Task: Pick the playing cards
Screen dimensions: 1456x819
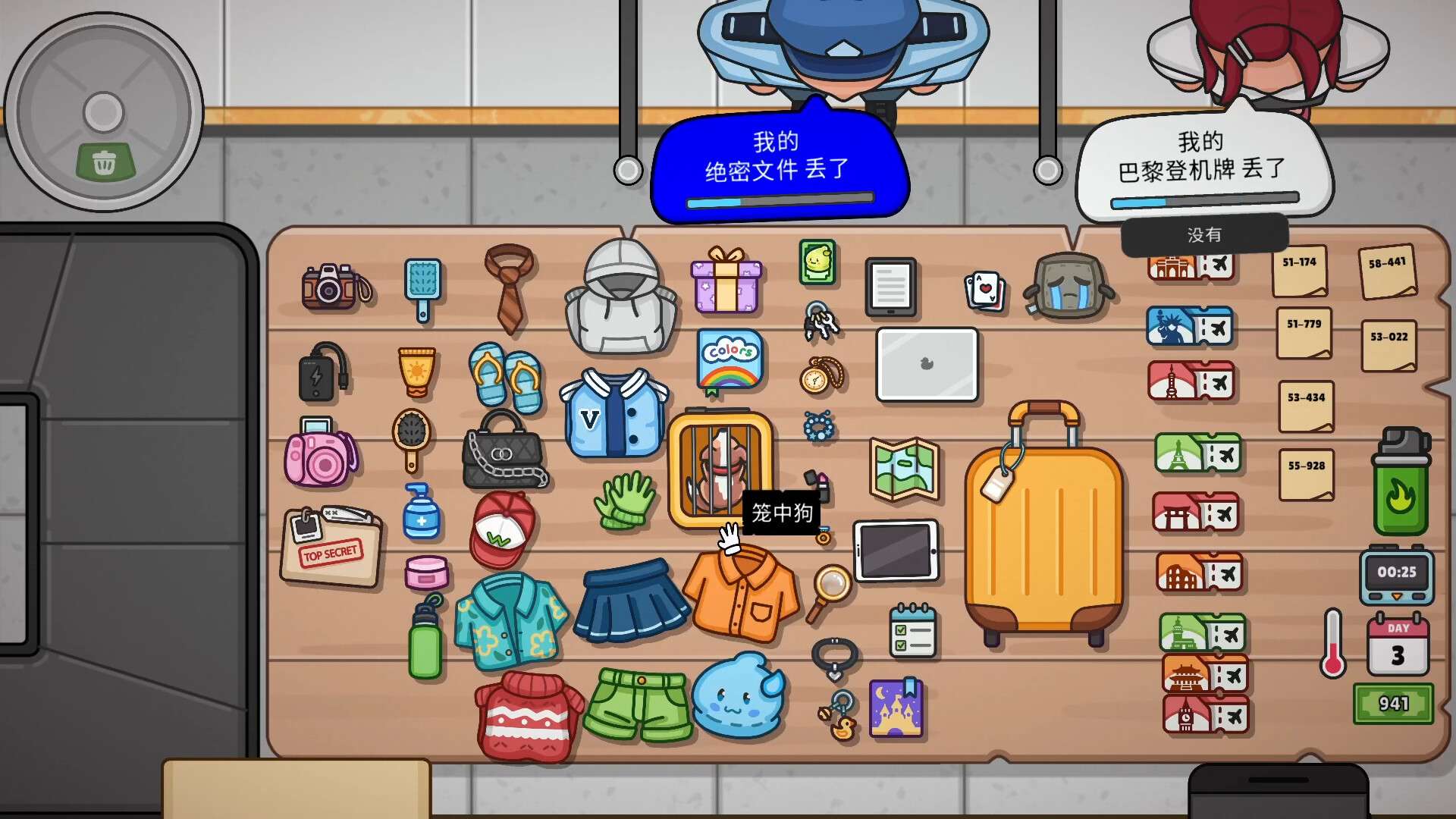Action: [985, 290]
